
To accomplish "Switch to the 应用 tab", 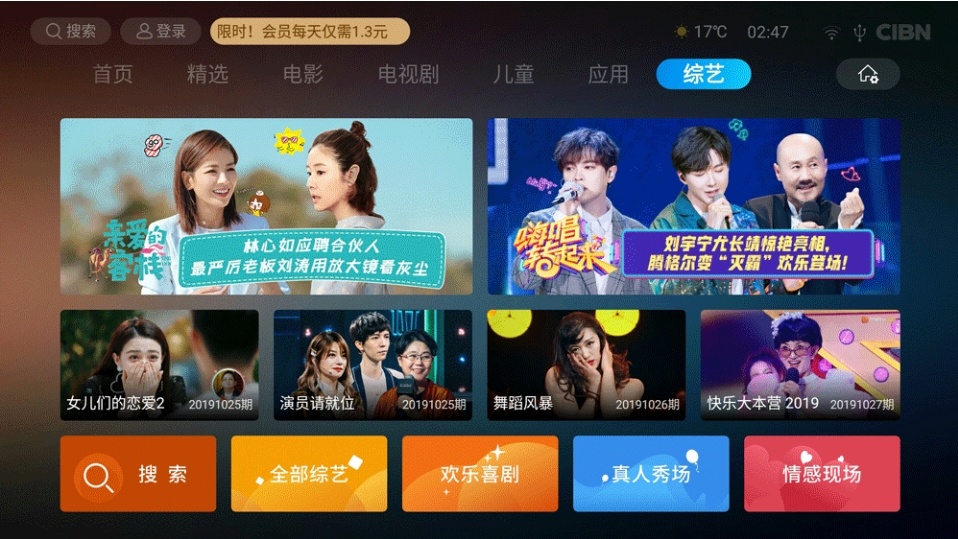I will click(608, 74).
